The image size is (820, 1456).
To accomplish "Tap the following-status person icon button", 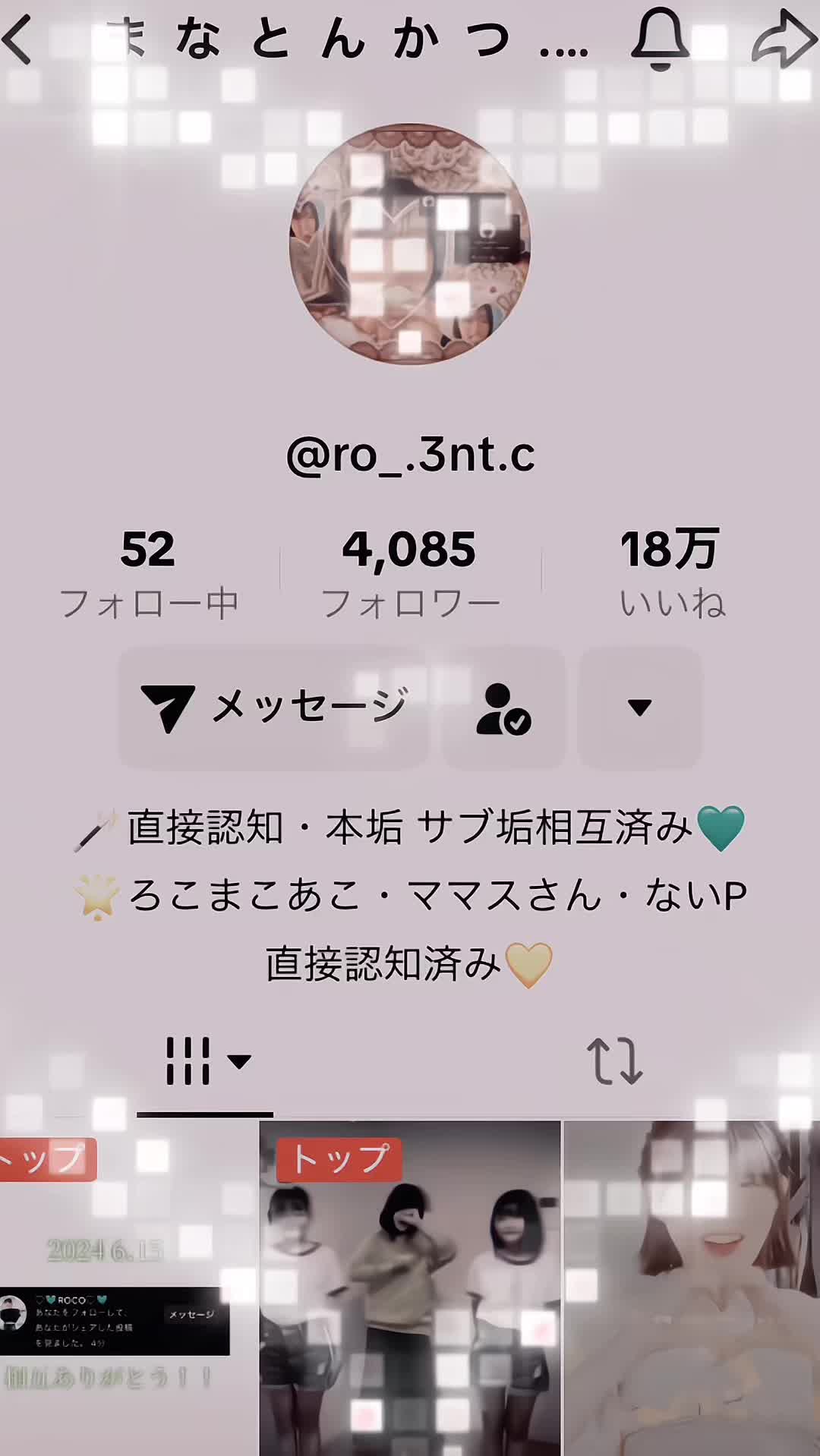I will coord(503,708).
